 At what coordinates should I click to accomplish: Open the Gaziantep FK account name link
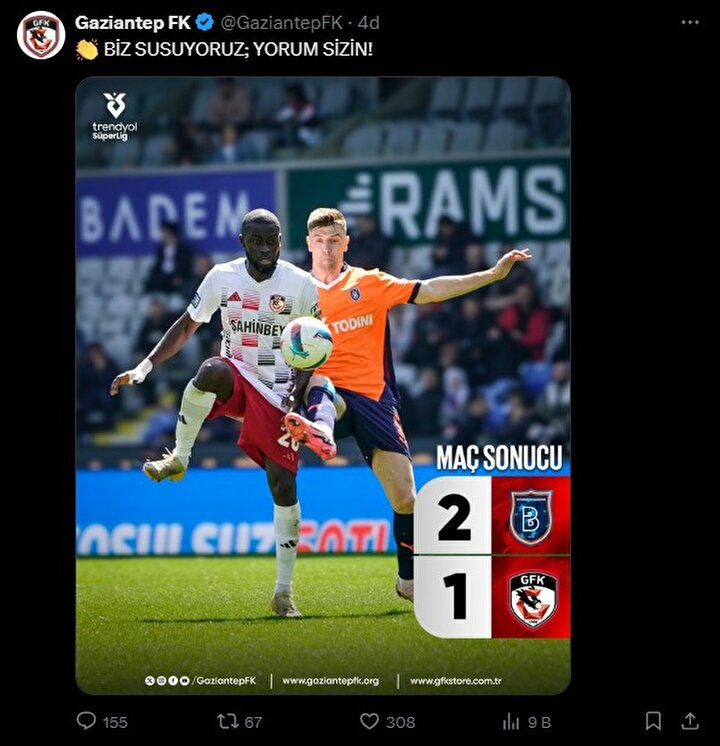(x=133, y=22)
